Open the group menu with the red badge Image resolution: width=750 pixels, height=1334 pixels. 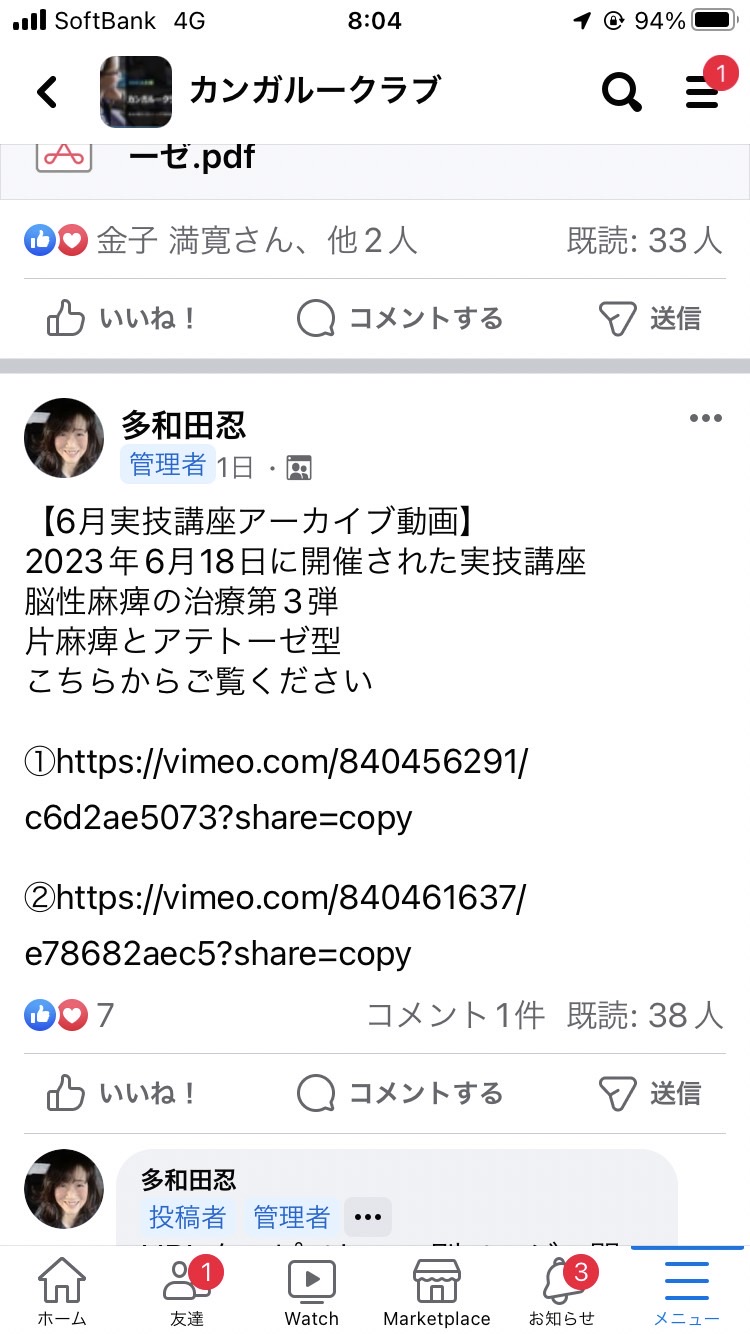point(703,90)
